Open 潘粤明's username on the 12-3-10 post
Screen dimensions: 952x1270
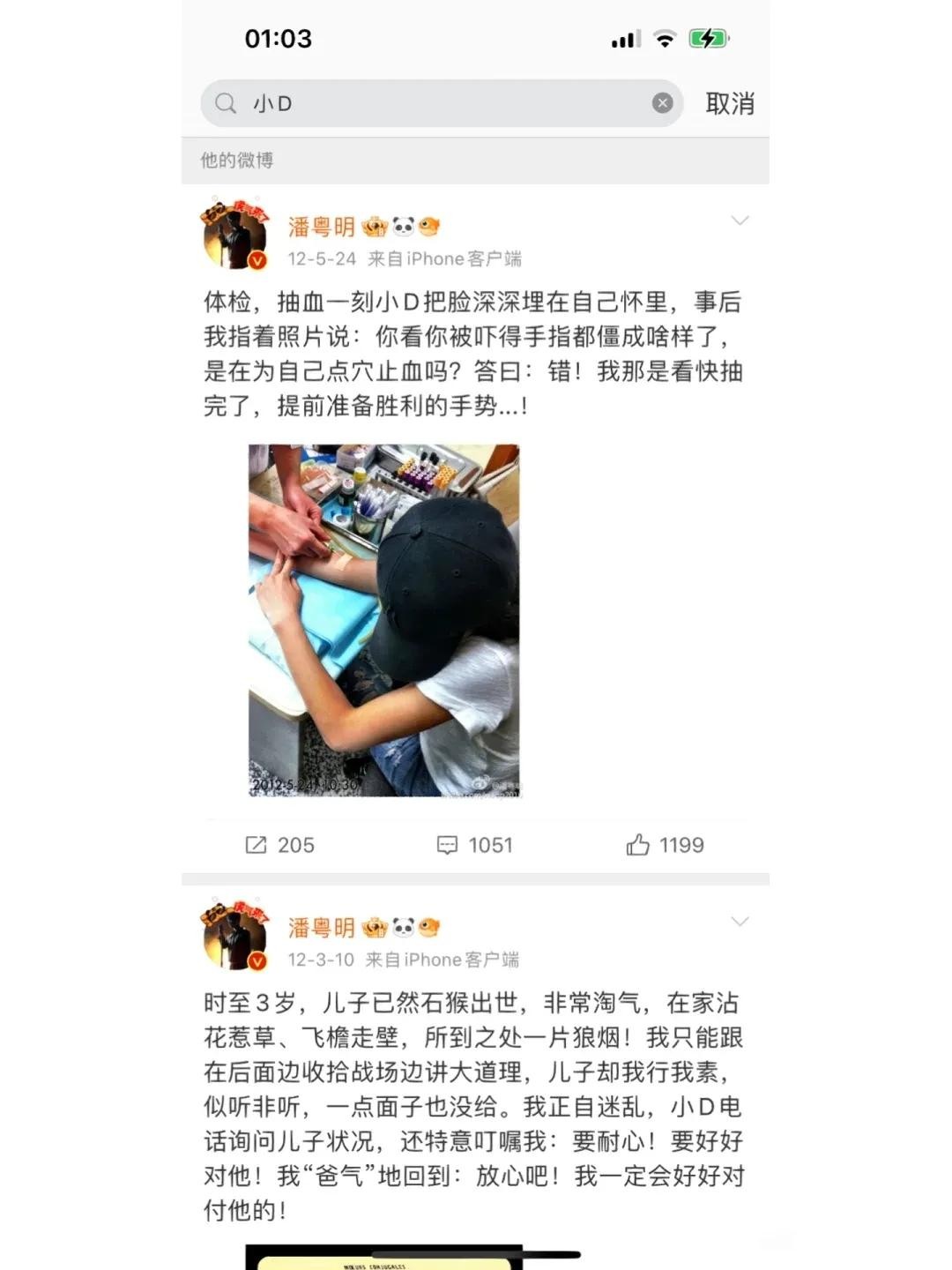click(x=322, y=928)
